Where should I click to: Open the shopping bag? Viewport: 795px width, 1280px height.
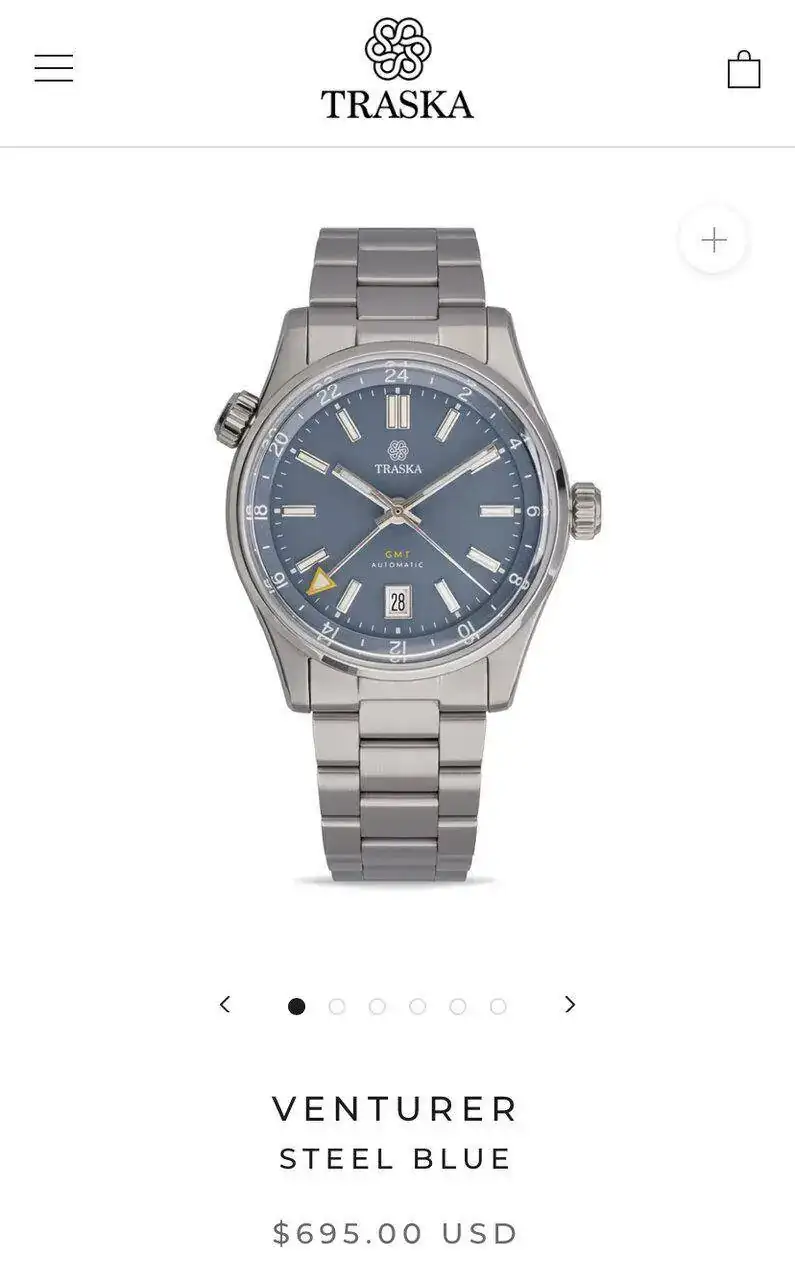pyautogui.click(x=743, y=70)
